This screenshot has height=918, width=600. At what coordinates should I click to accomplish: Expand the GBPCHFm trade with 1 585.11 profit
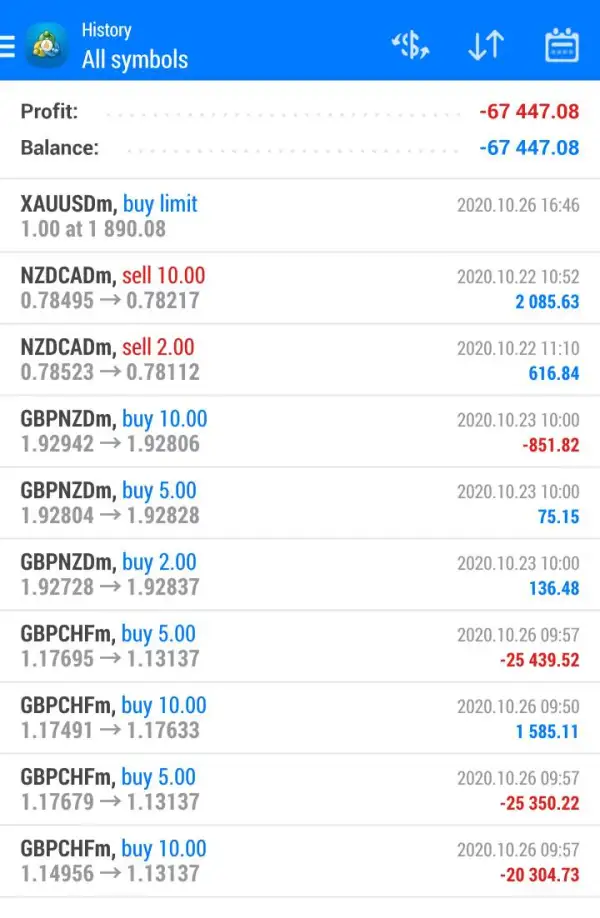(x=300, y=718)
